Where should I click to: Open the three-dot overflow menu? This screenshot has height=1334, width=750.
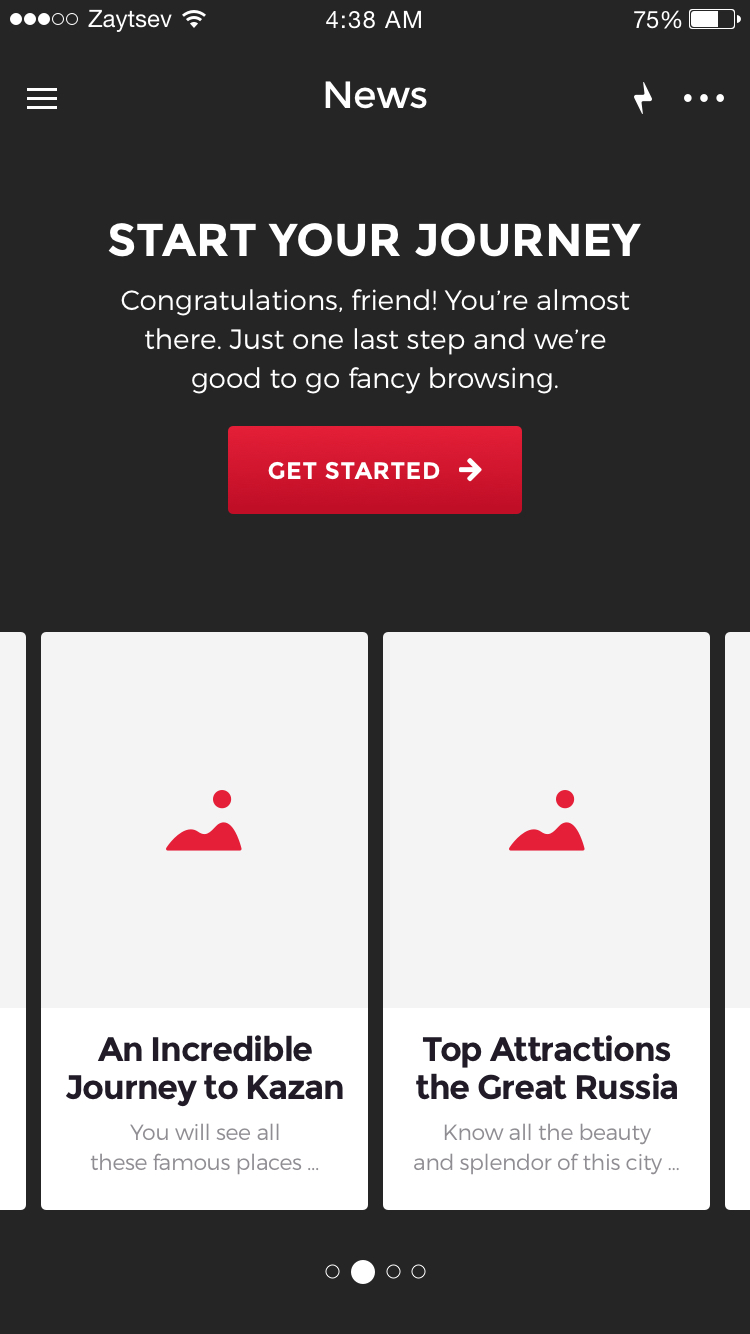704,98
